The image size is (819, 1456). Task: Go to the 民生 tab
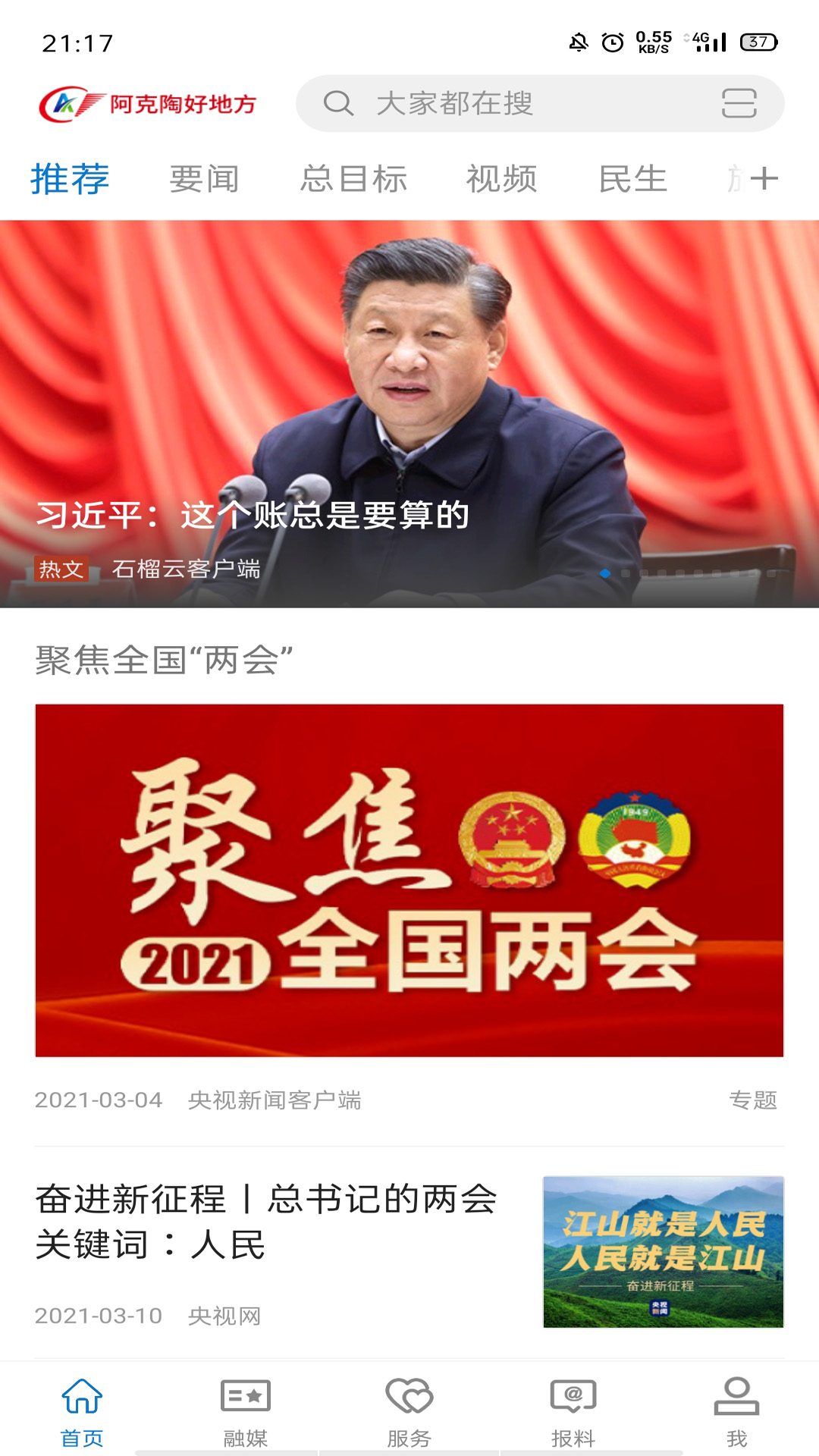point(633,180)
